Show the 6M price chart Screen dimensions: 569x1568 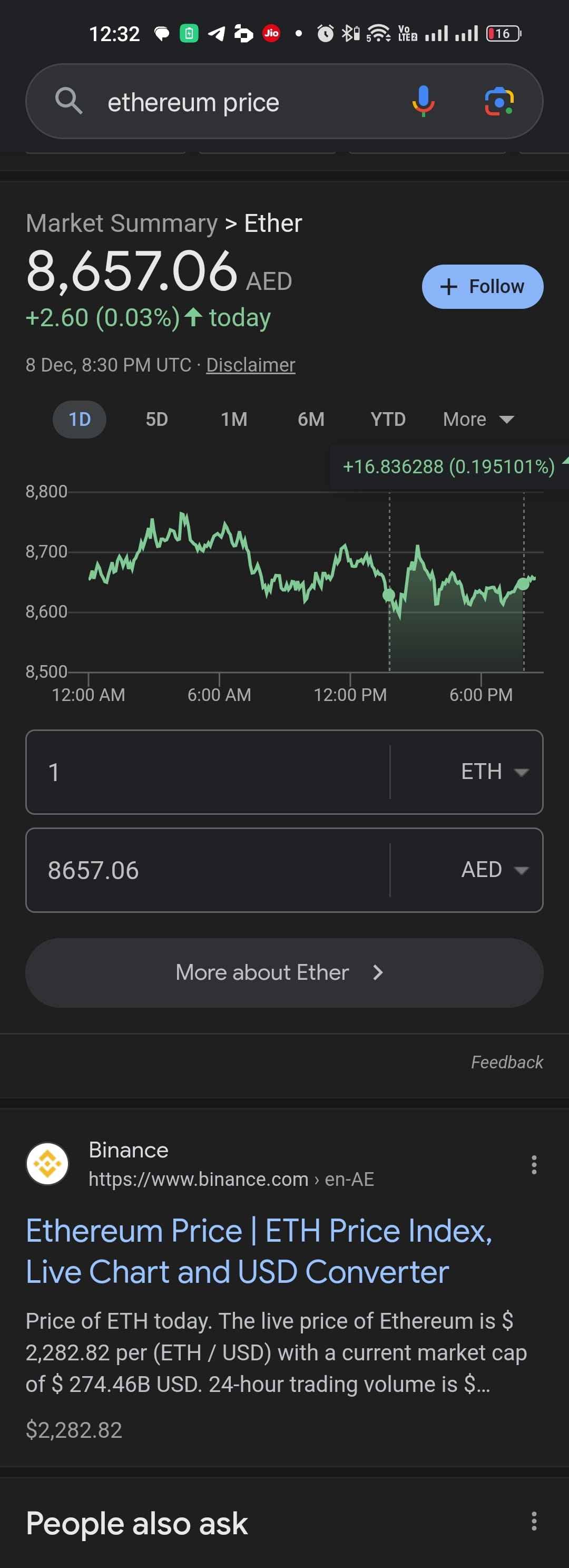(x=311, y=420)
